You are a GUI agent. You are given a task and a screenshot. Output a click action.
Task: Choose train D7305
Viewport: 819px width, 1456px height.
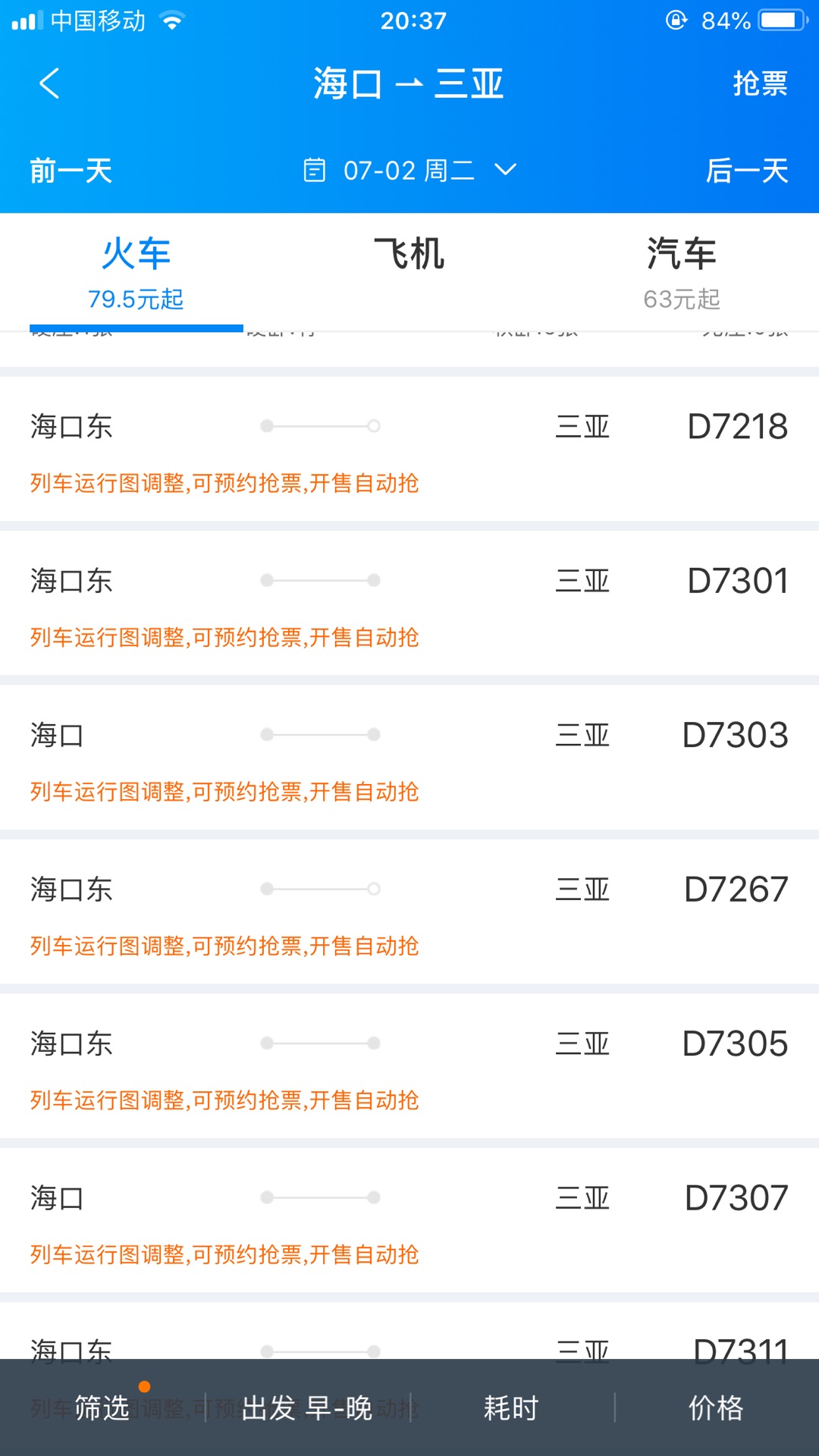point(409,1066)
